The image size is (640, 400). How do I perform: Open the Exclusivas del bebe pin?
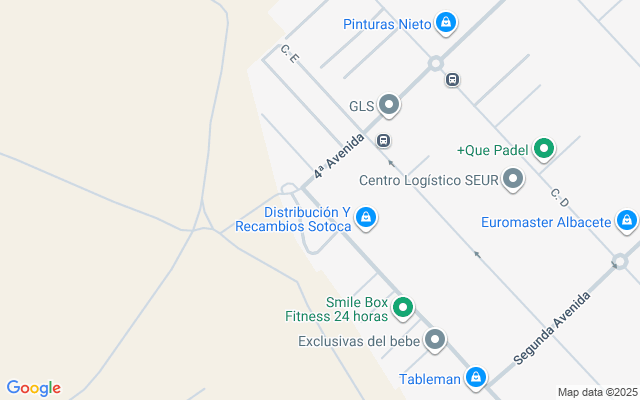click(x=435, y=340)
